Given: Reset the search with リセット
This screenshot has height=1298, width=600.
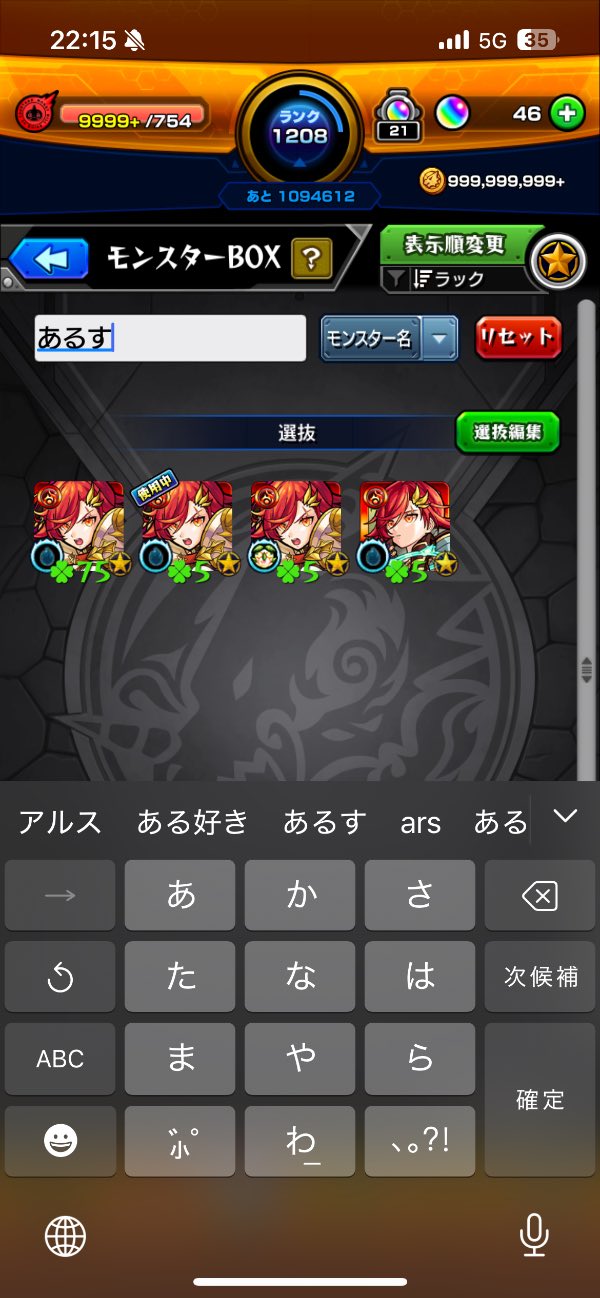Looking at the screenshot, I should tap(518, 338).
